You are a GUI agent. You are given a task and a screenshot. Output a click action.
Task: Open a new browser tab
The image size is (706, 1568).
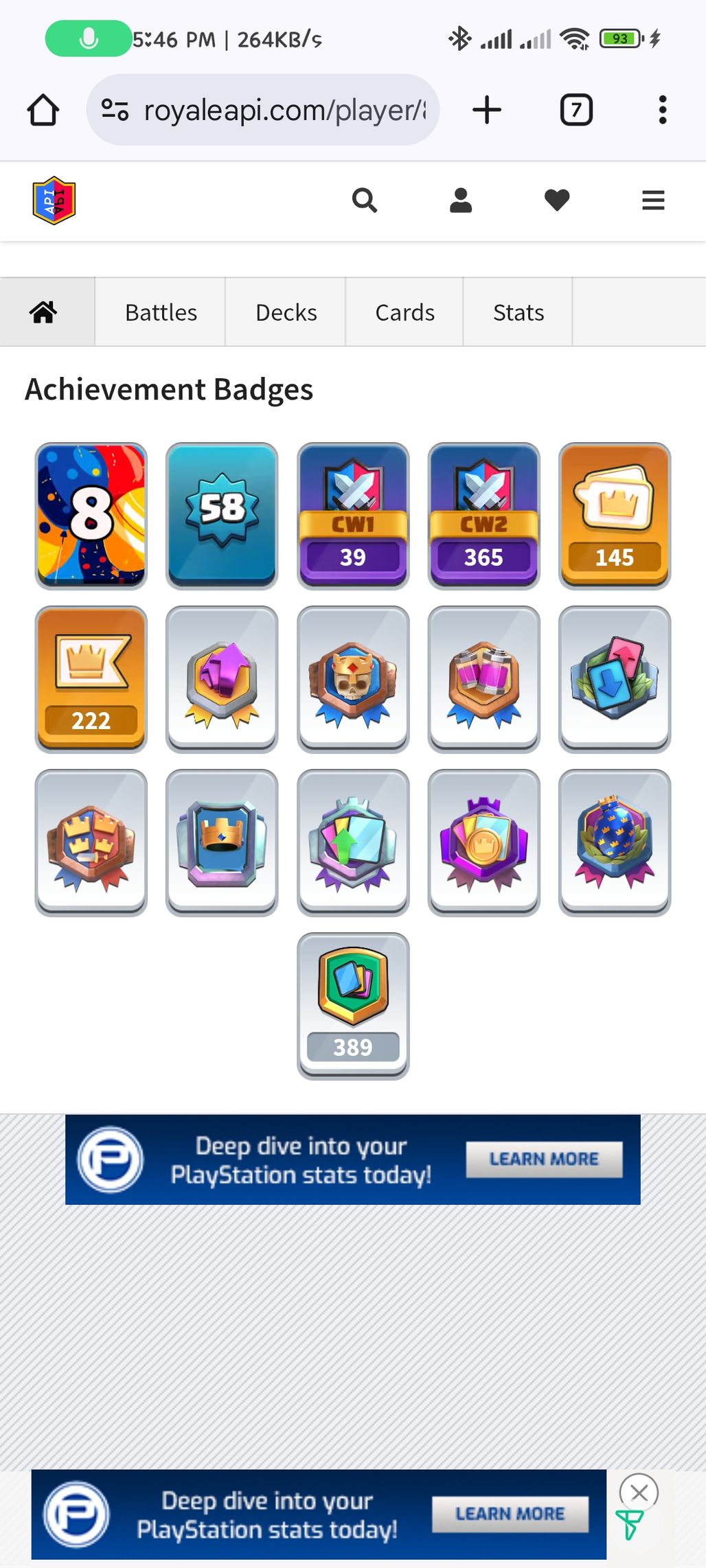point(487,110)
